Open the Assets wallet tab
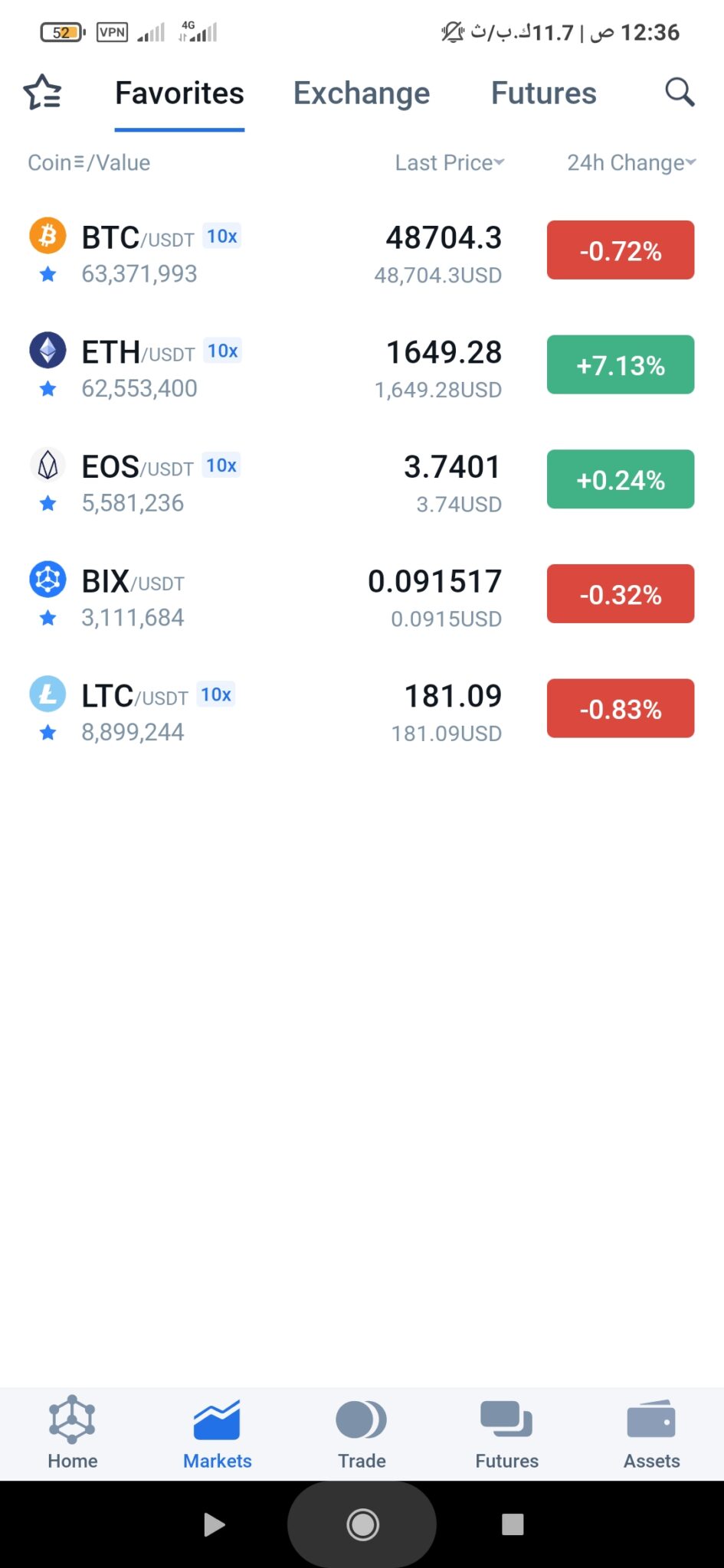The height and width of the screenshot is (1568, 724). coord(651,1433)
